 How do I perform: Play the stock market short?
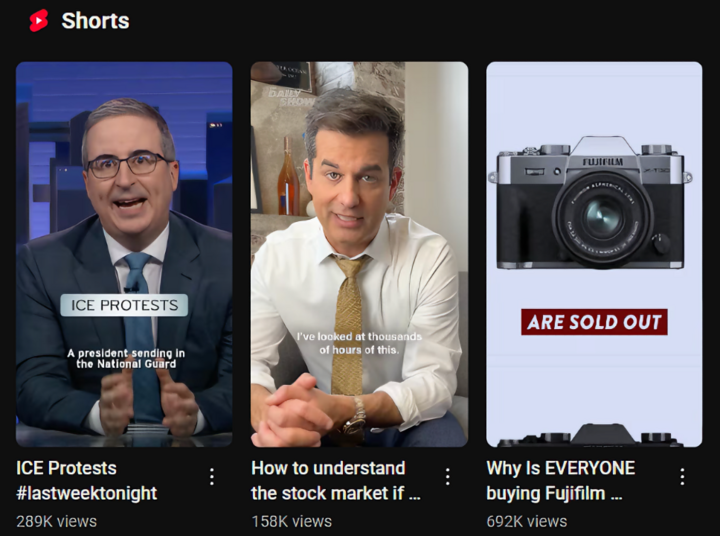(359, 254)
